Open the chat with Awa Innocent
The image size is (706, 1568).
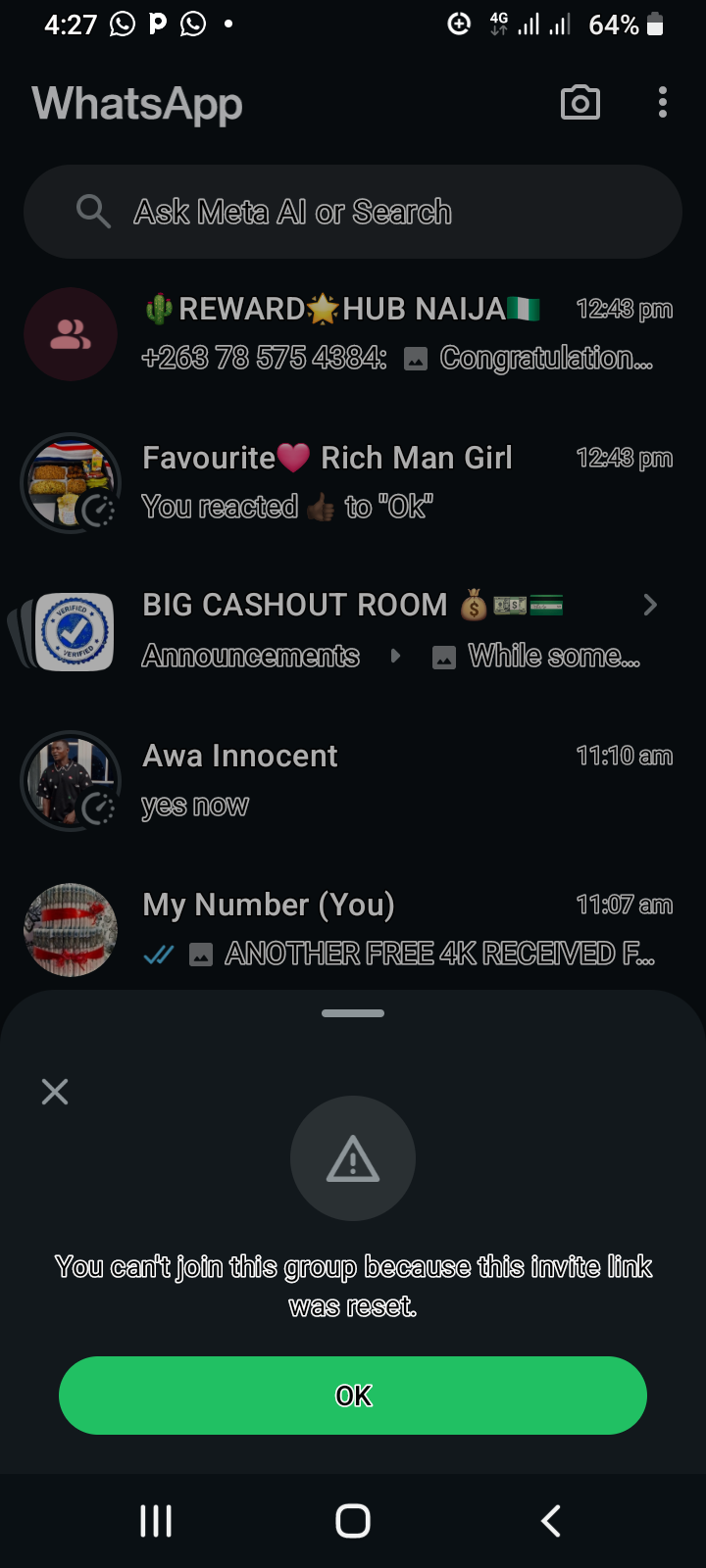coord(392,780)
